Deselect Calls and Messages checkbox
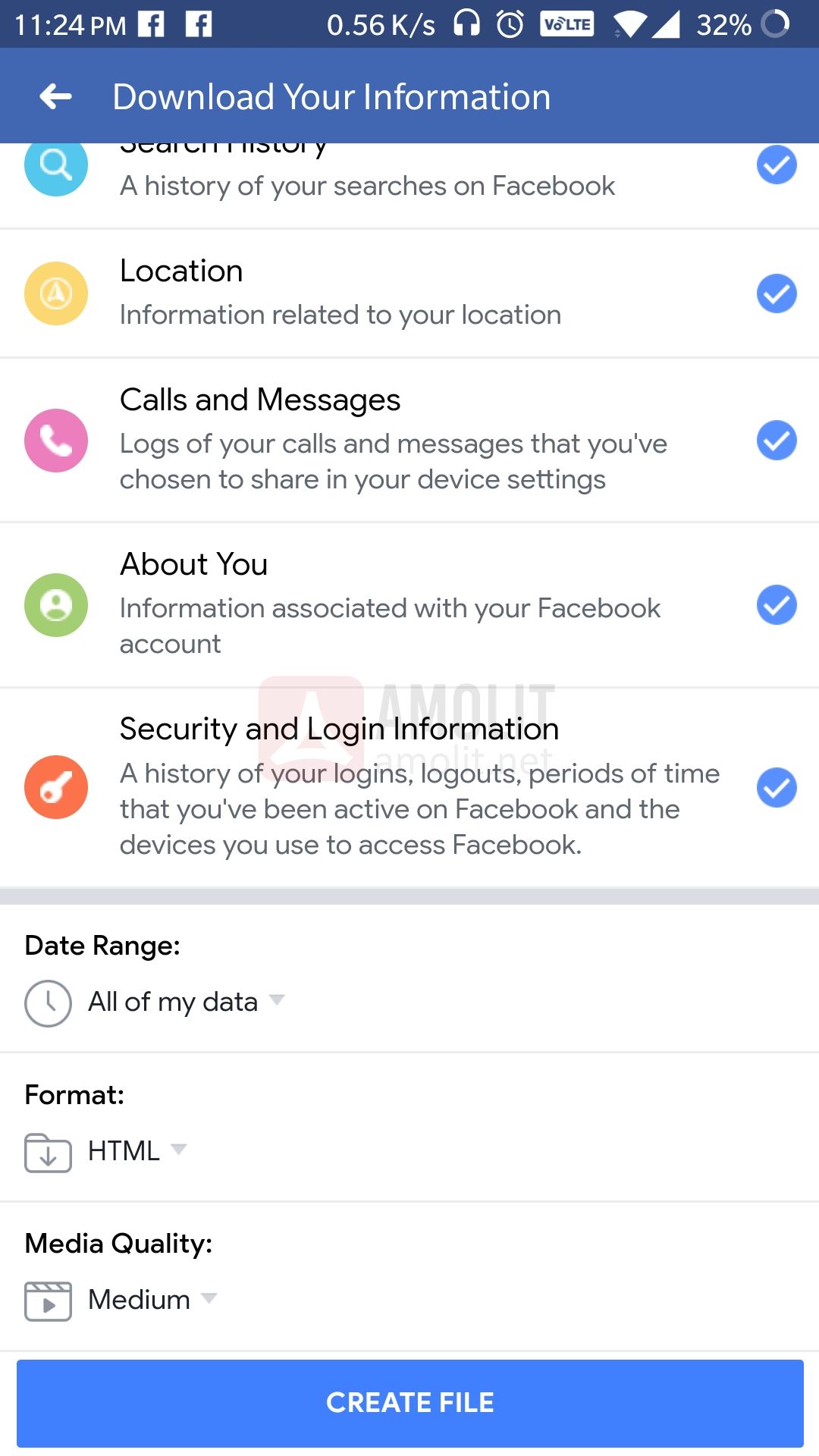 click(x=777, y=441)
